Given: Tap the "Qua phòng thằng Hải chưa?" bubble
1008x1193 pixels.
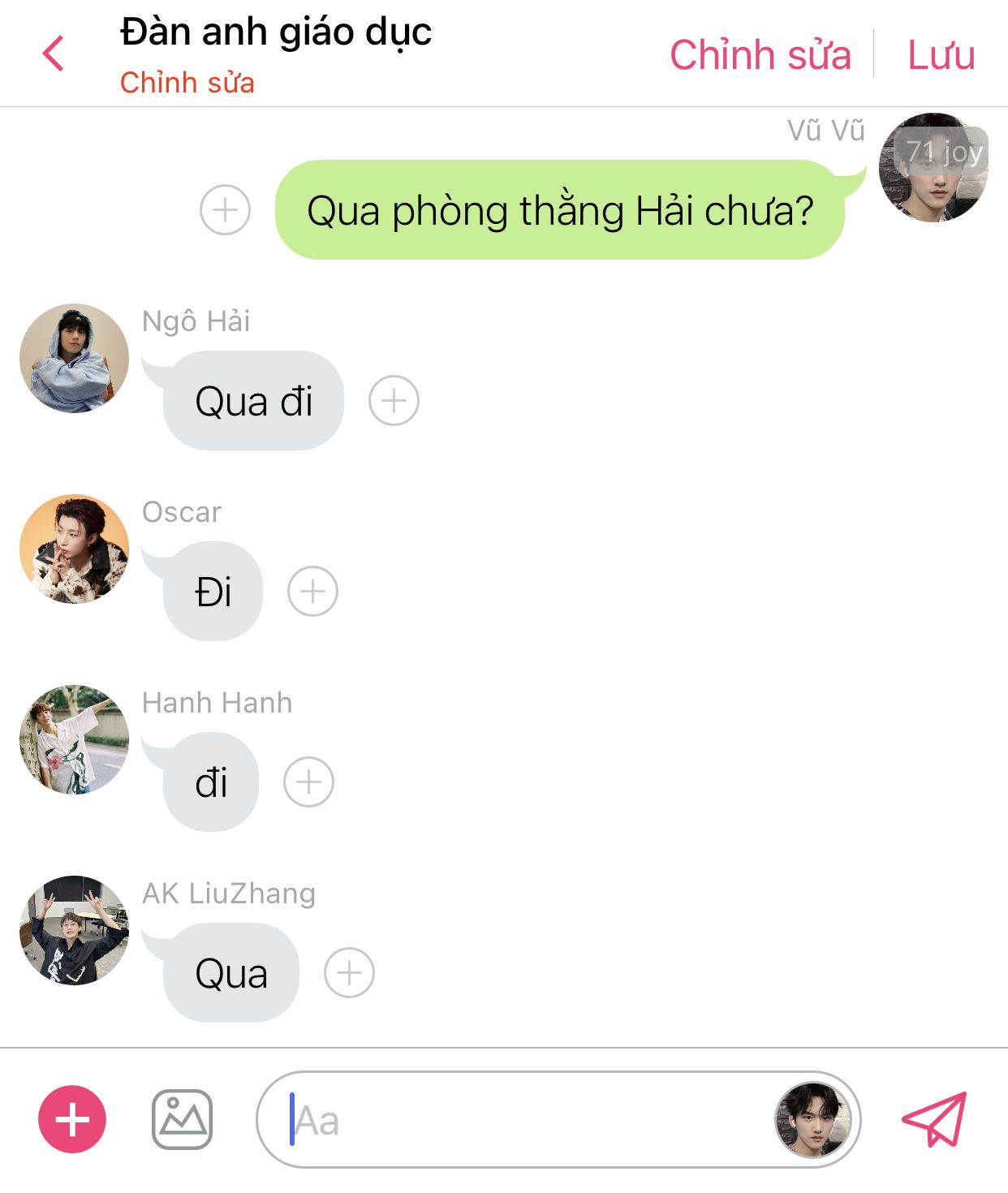Looking at the screenshot, I should (559, 210).
